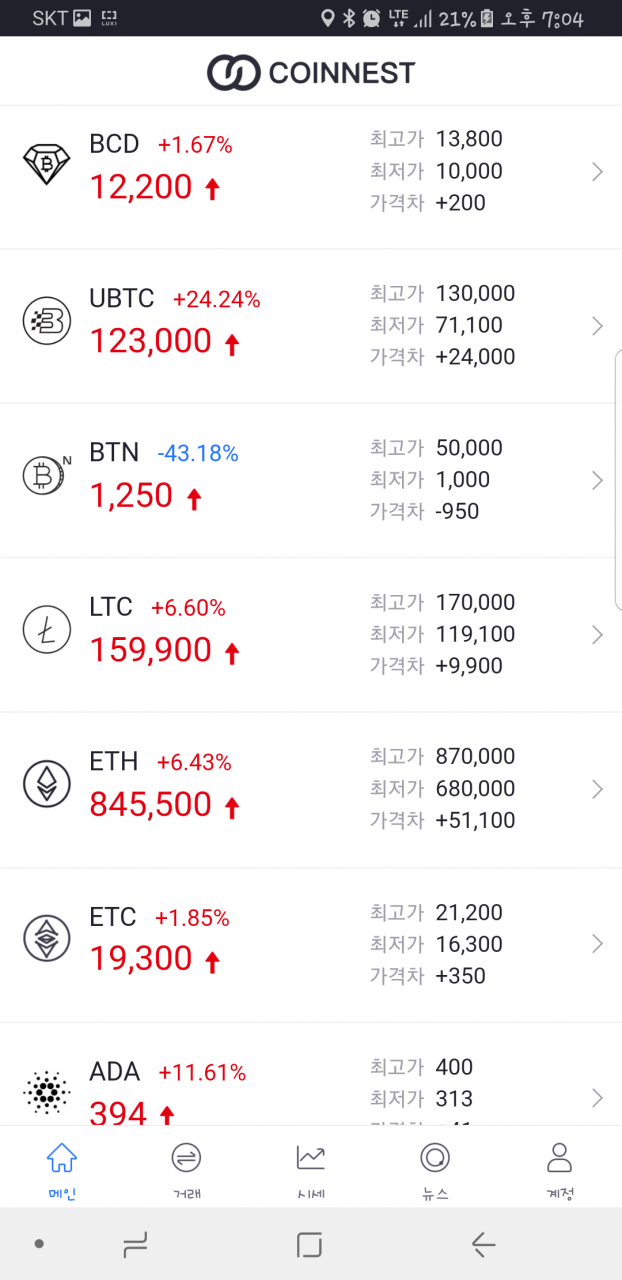
Task: Open the BCD coin row
Action: coord(311,172)
